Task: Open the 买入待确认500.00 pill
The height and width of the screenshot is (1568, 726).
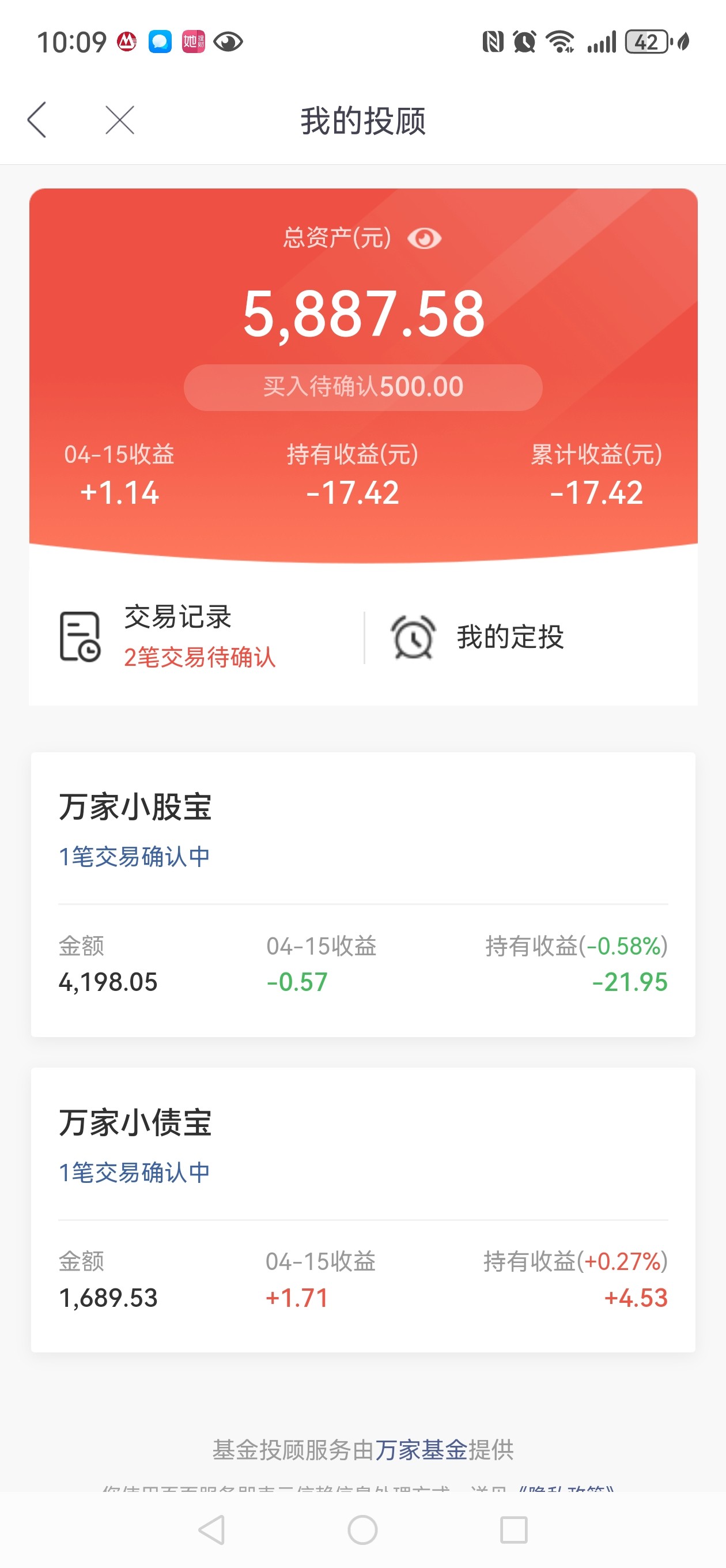Action: point(362,387)
